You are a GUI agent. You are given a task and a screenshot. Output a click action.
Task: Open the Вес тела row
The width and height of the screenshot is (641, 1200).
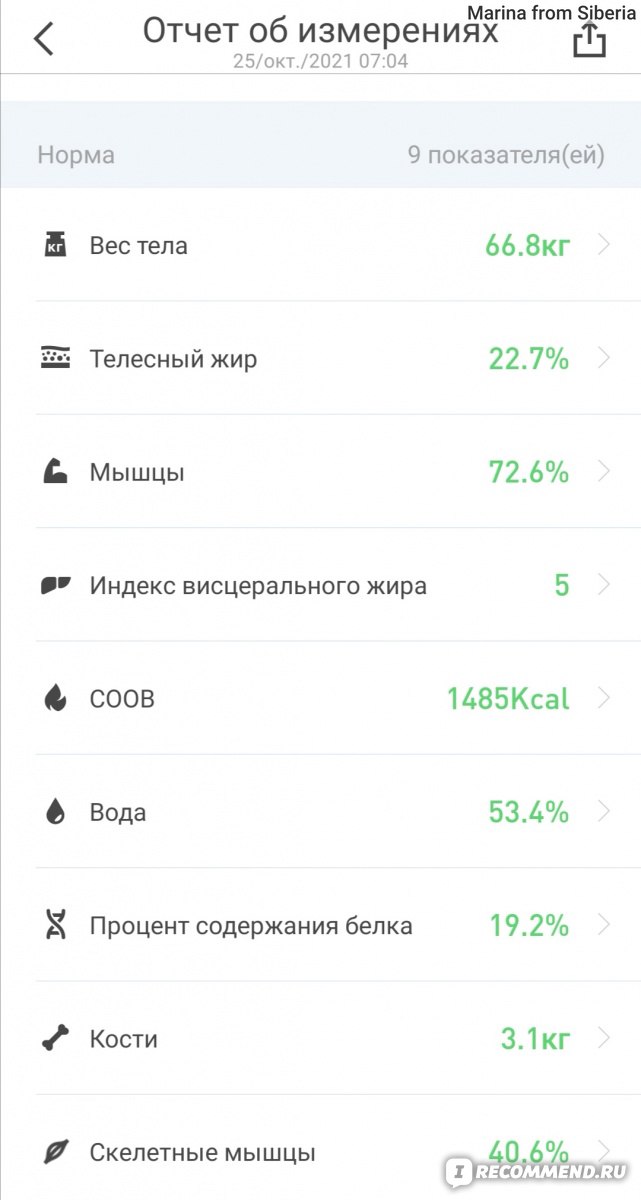pyautogui.click(x=320, y=245)
